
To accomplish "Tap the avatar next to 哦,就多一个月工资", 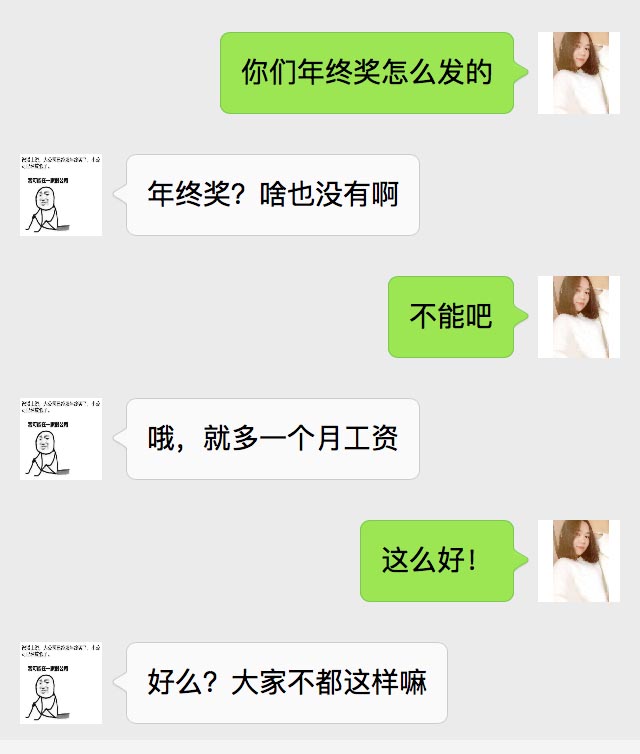I will click(61, 439).
